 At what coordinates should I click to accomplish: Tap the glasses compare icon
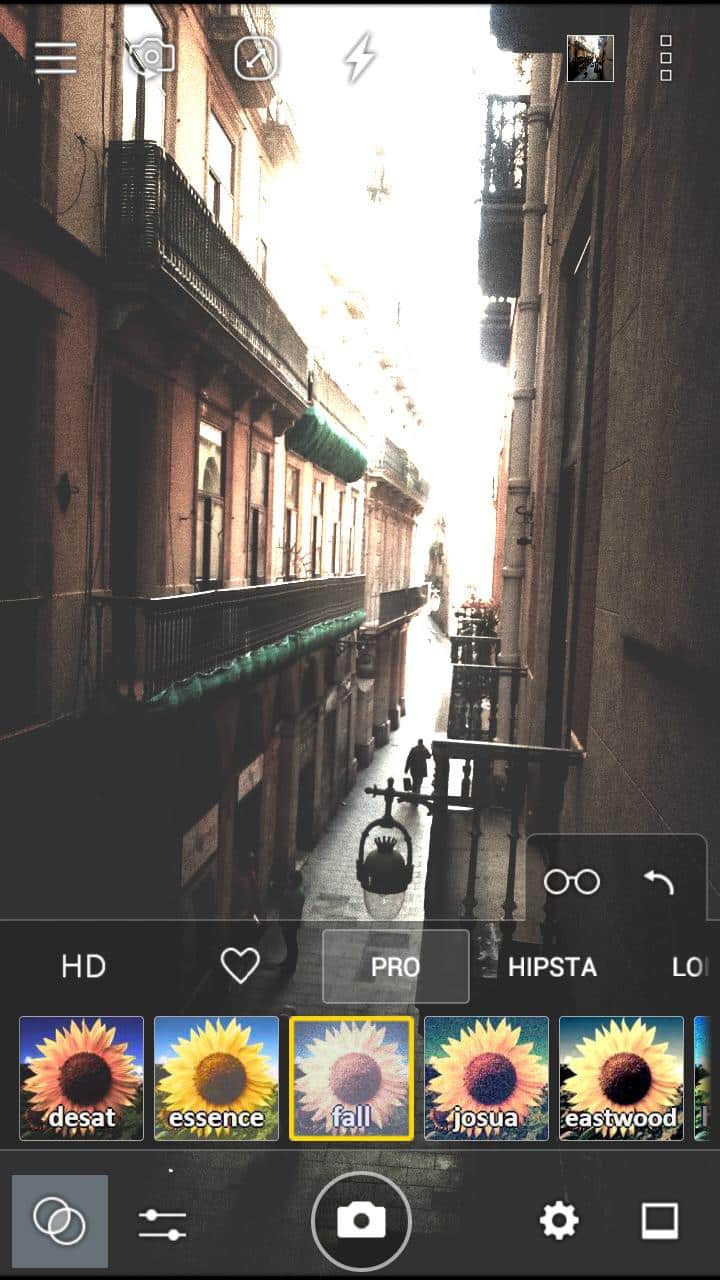coord(572,881)
